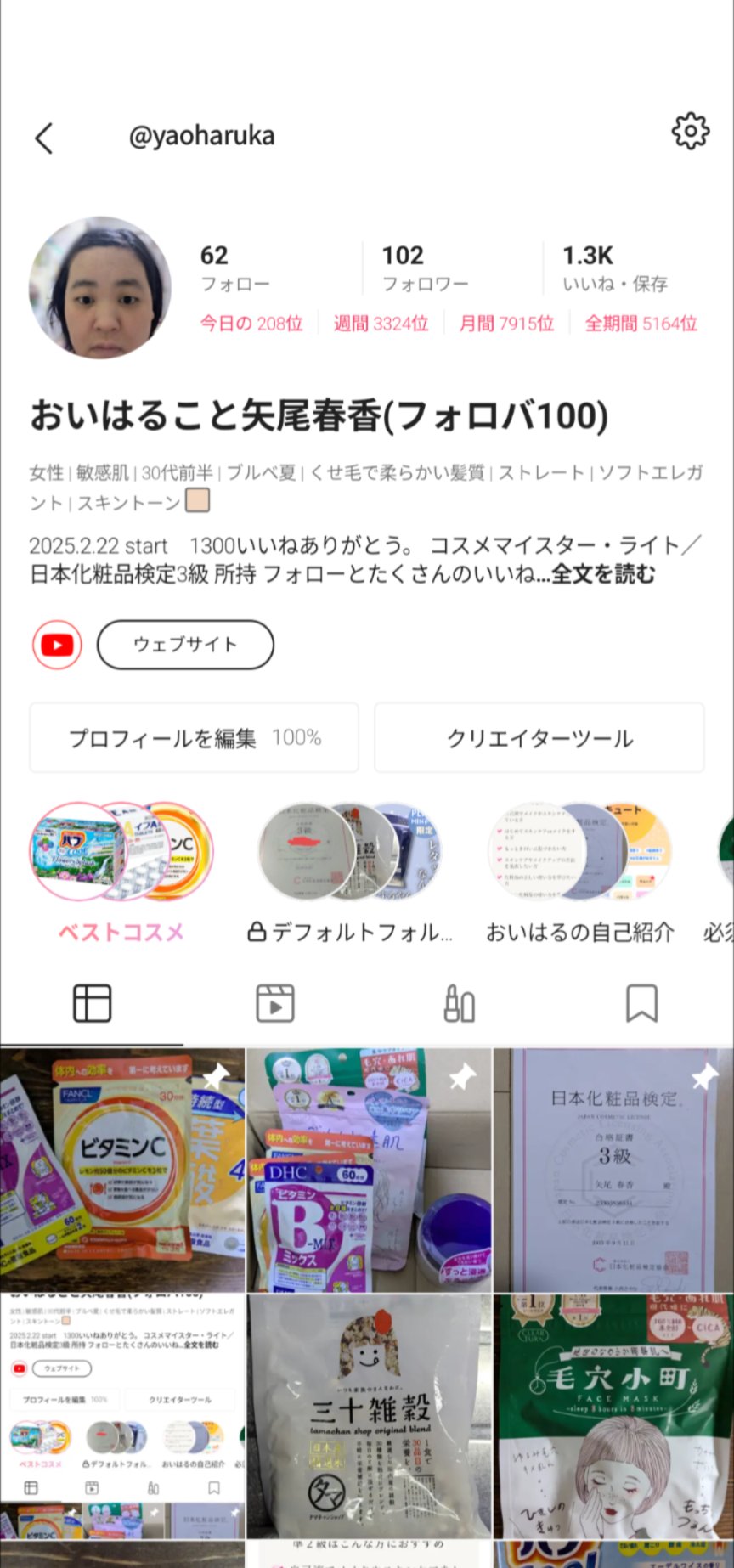The image size is (734, 1568).
Task: Select クリエイターツール
Action: coord(539,738)
